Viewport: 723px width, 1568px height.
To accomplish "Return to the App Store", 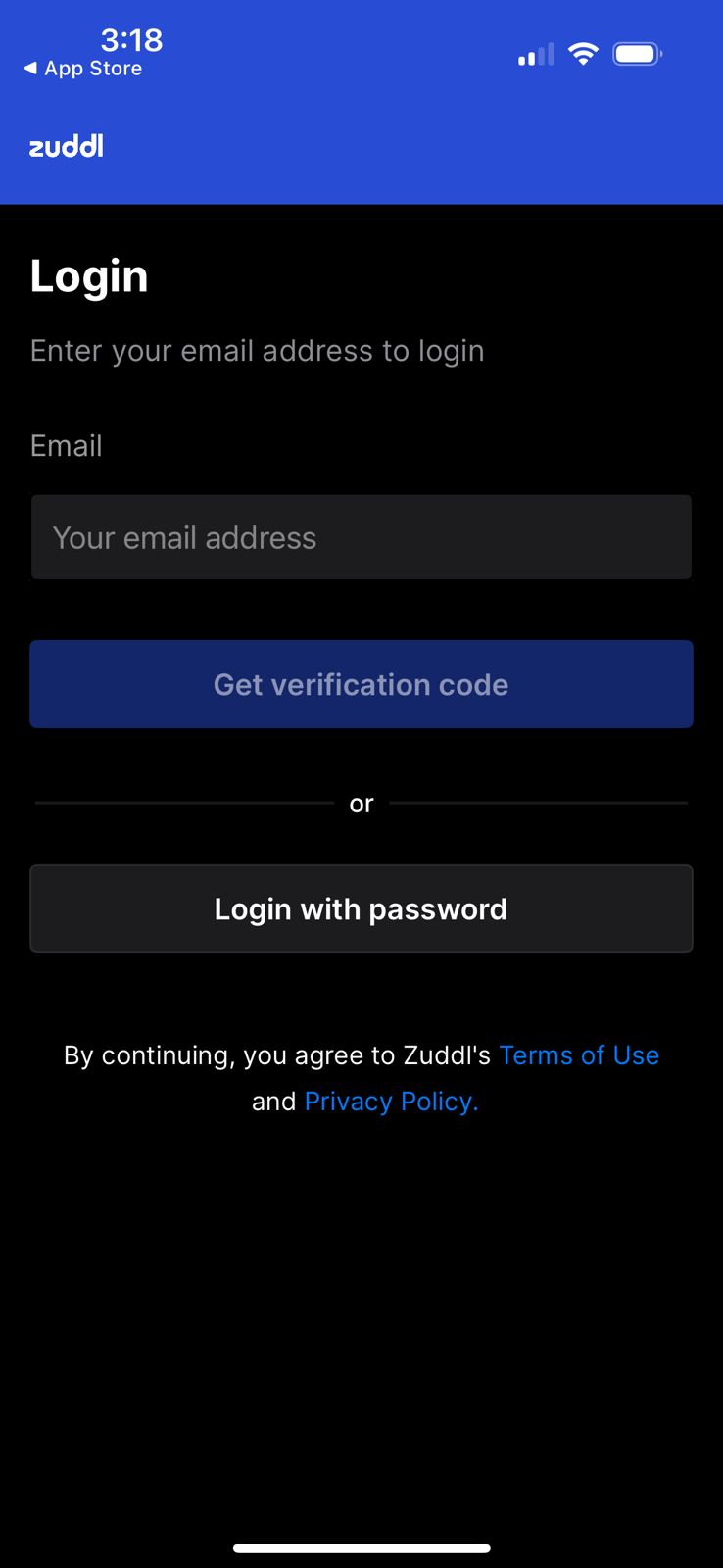I will [83, 69].
